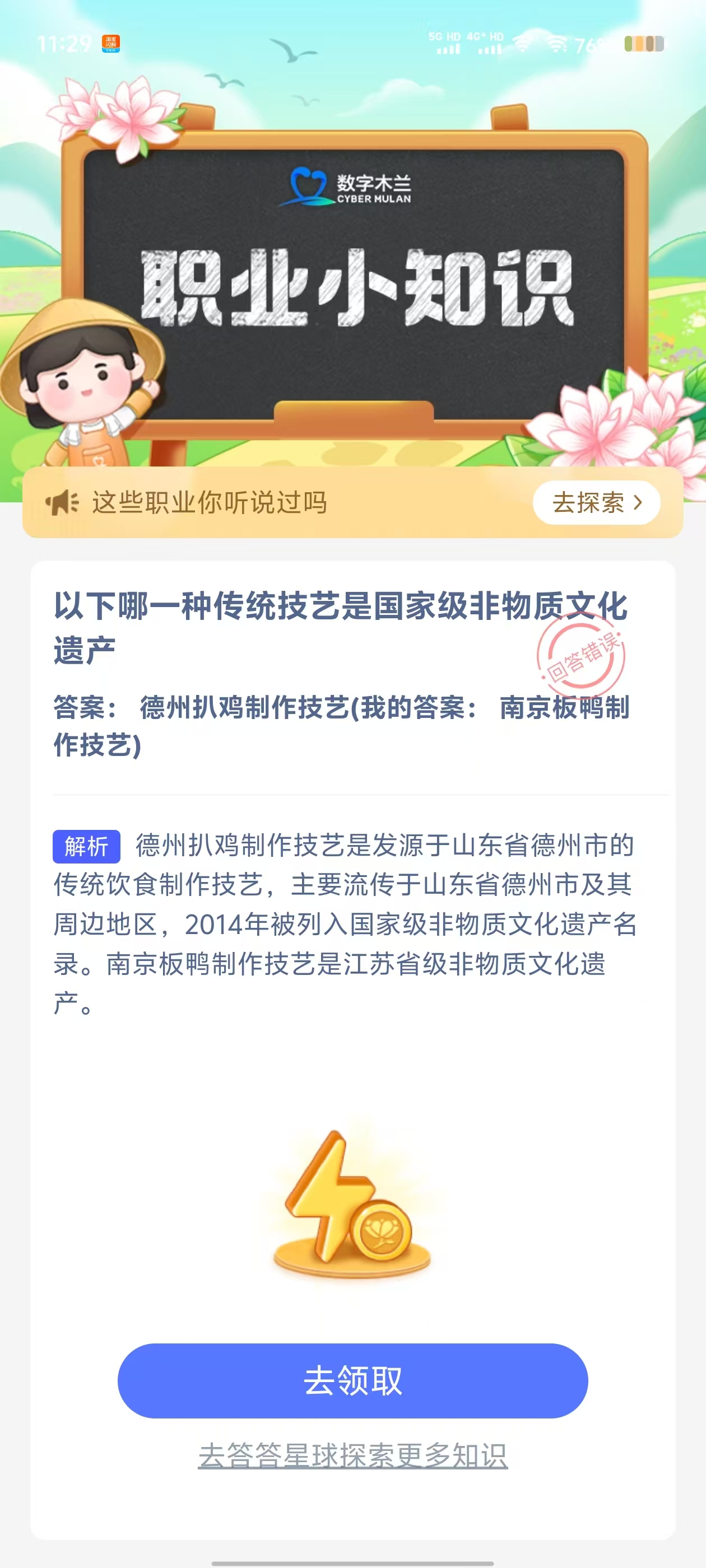
Task: Open the 去答答星球探索更多知识 link
Action: [x=352, y=1456]
